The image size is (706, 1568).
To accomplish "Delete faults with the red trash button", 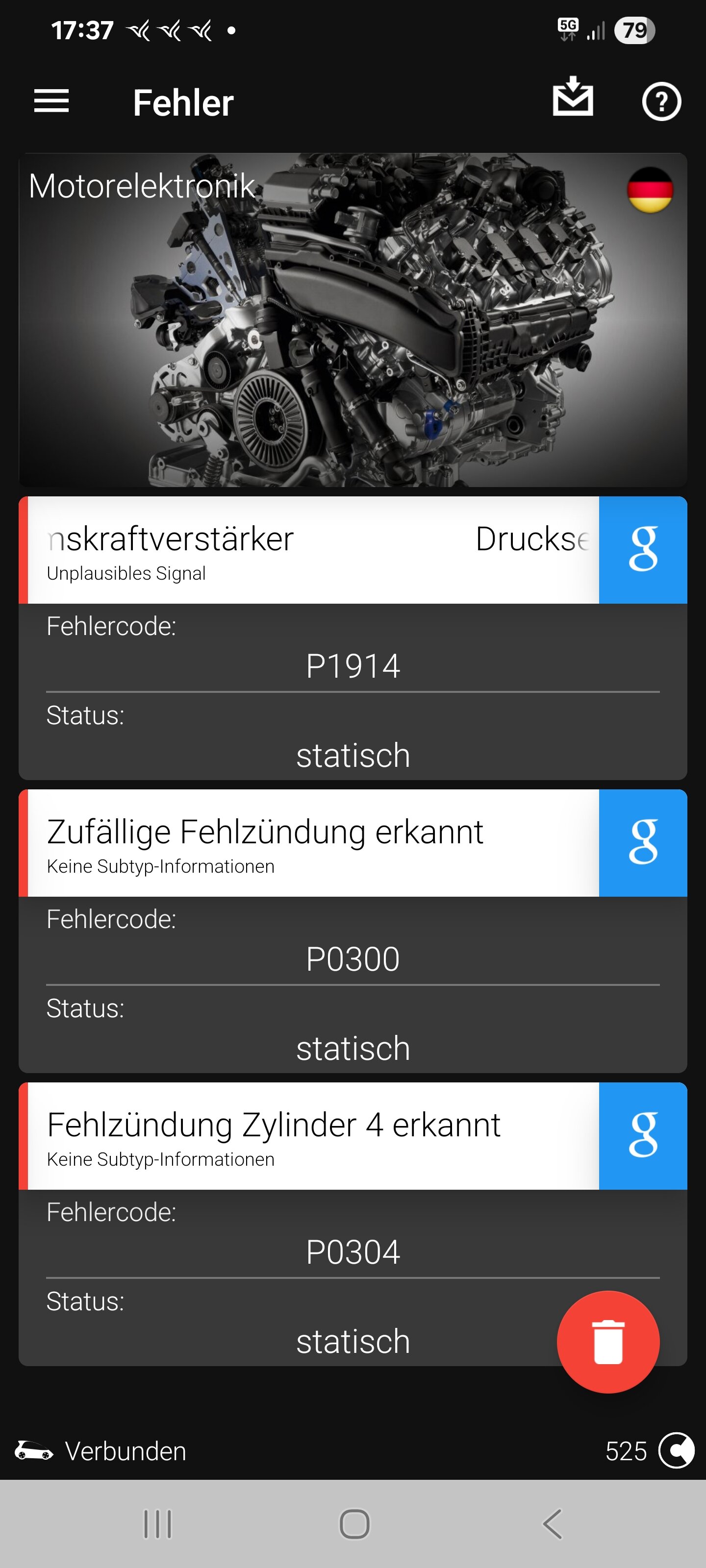I will point(608,1342).
